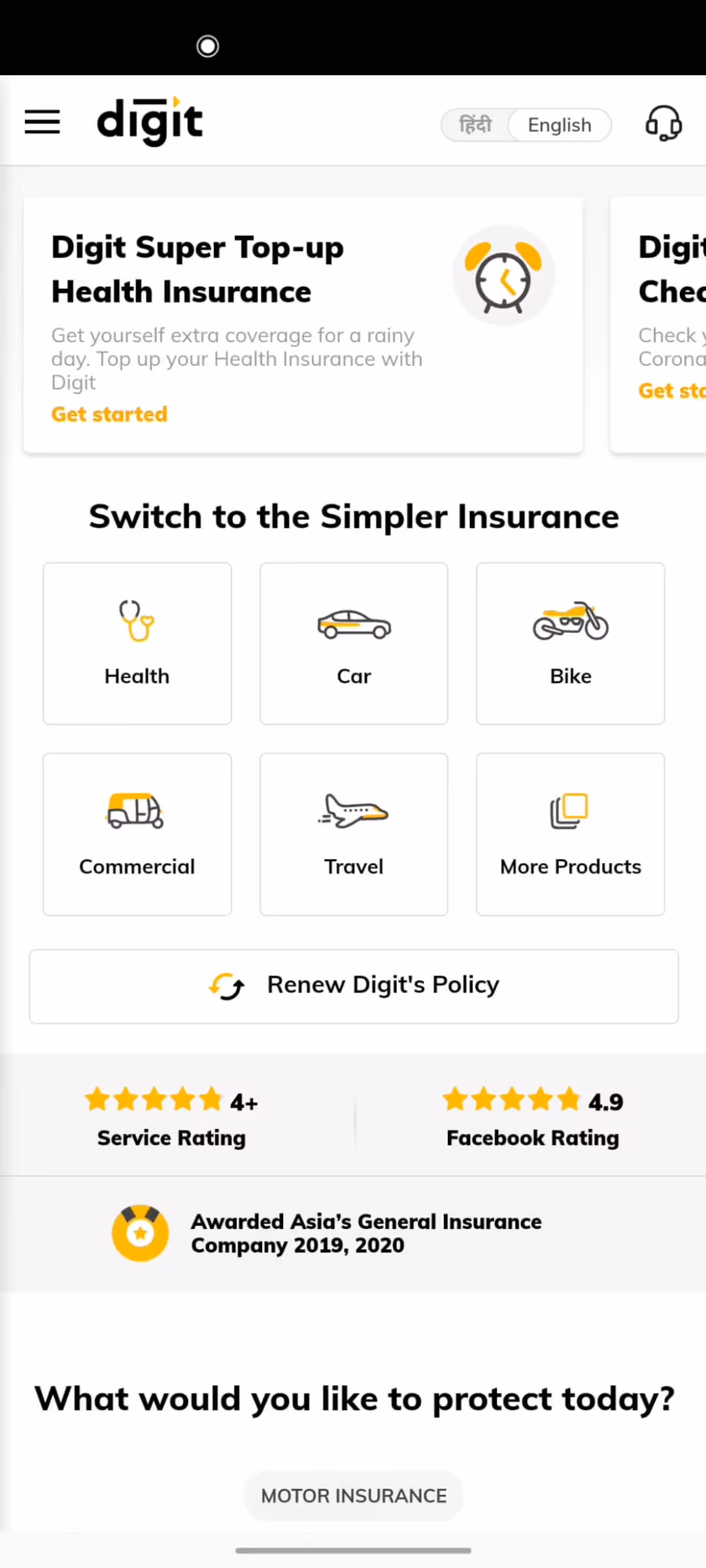Select English language option
Viewport: 706px width, 1568px height.
coord(560,125)
